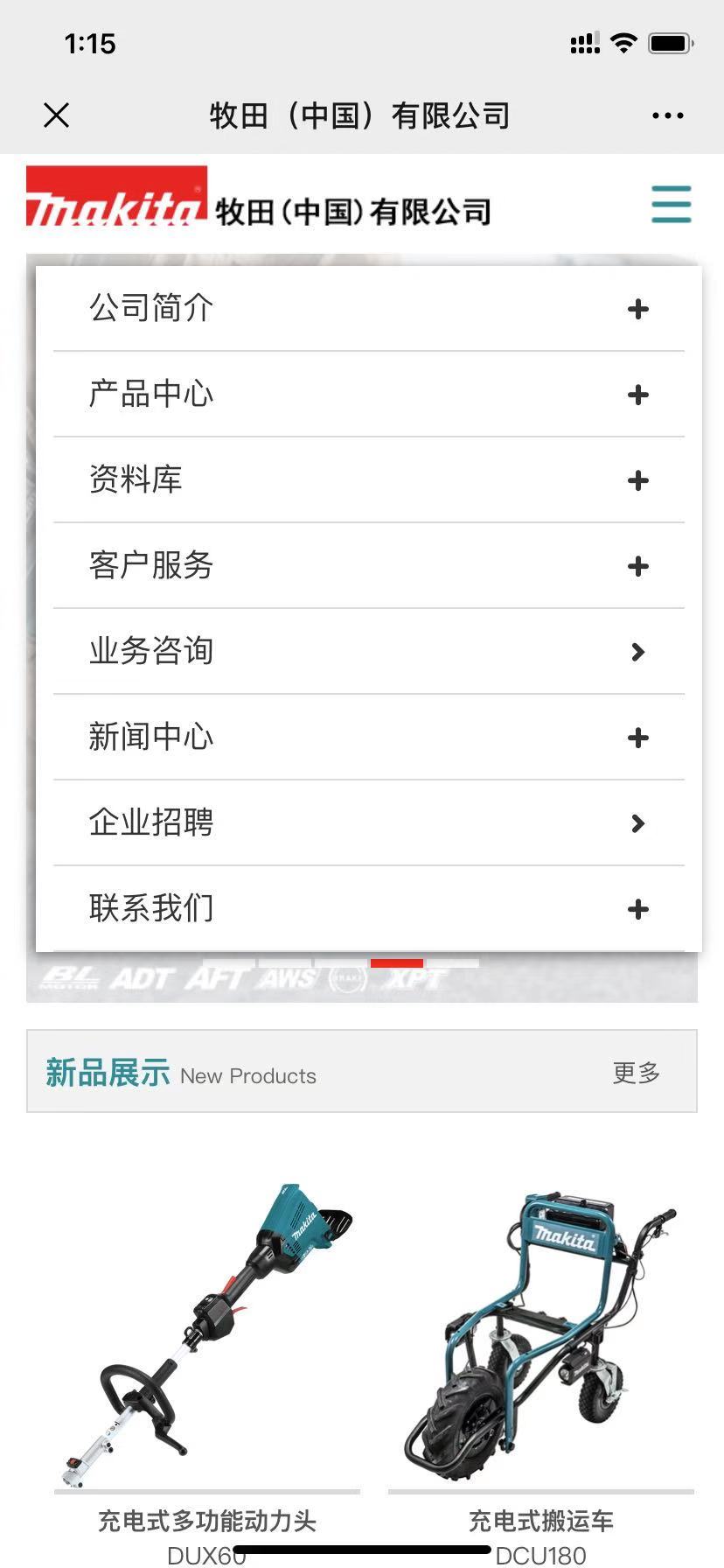Viewport: 724px width, 1568px height.
Task: Expand the 资料库 menu section
Action: [637, 480]
